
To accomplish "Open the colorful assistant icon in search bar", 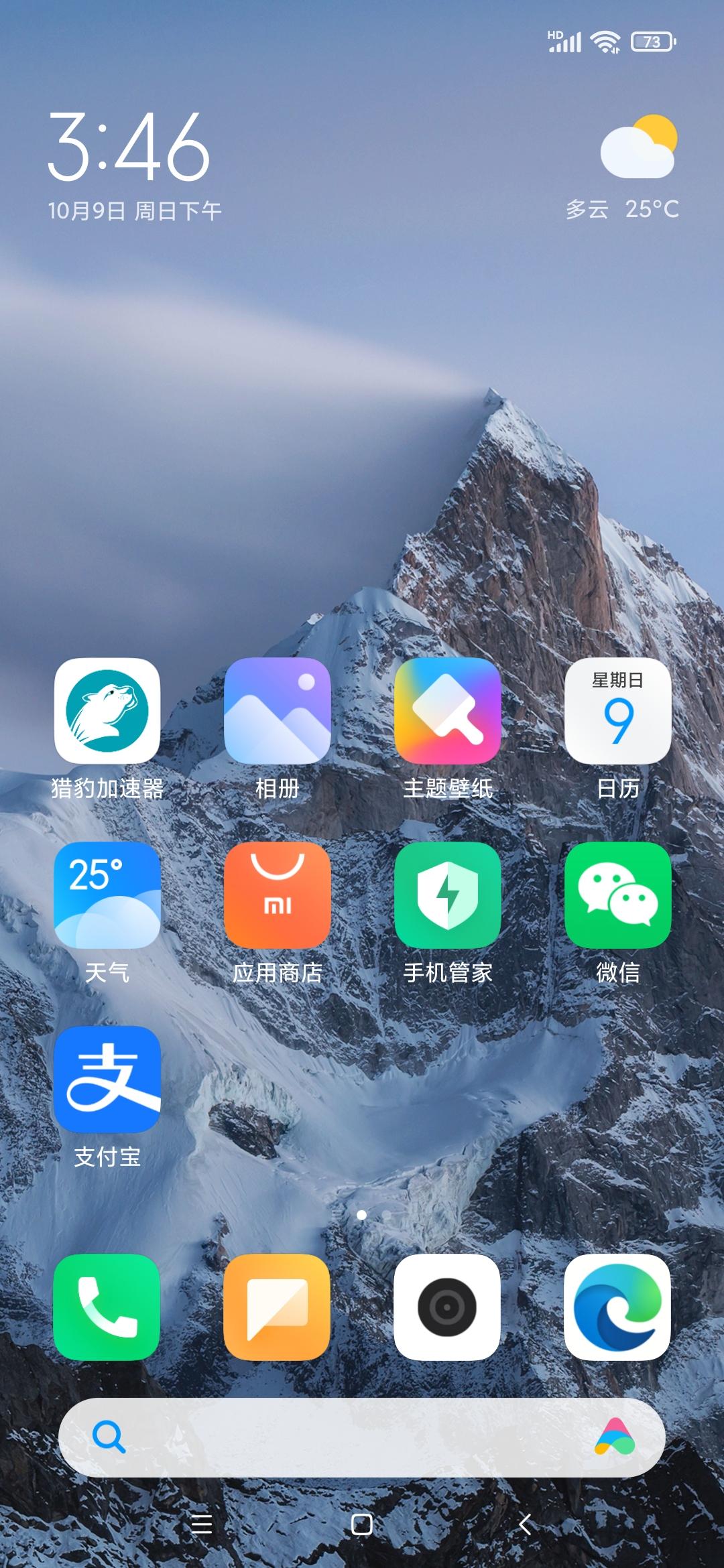I will point(615,1437).
